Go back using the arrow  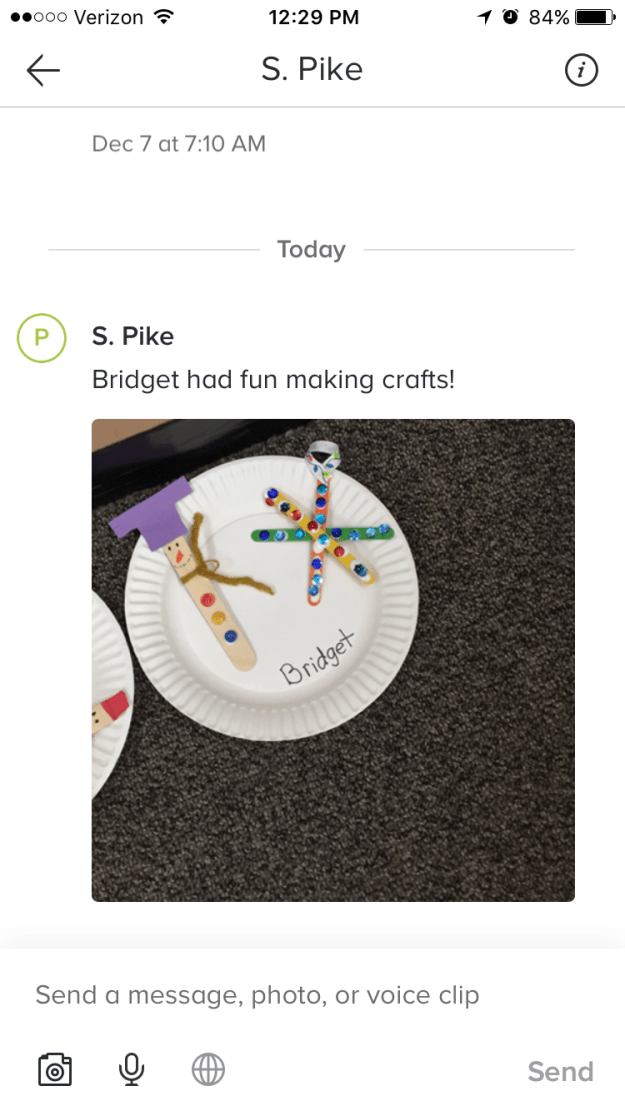tap(44, 70)
